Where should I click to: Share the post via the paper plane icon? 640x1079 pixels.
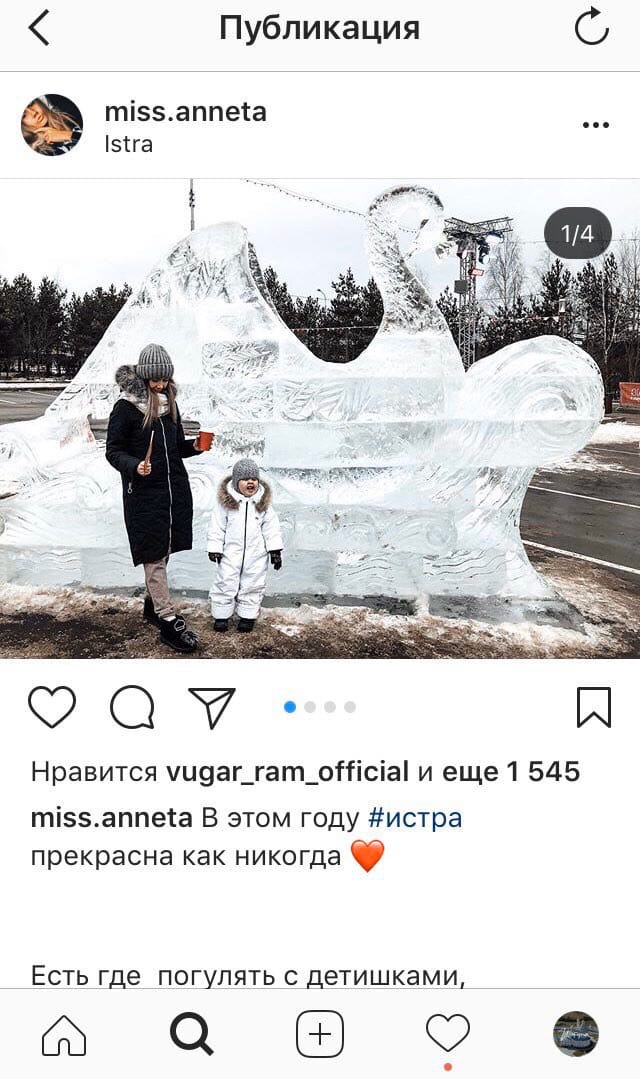coord(212,707)
